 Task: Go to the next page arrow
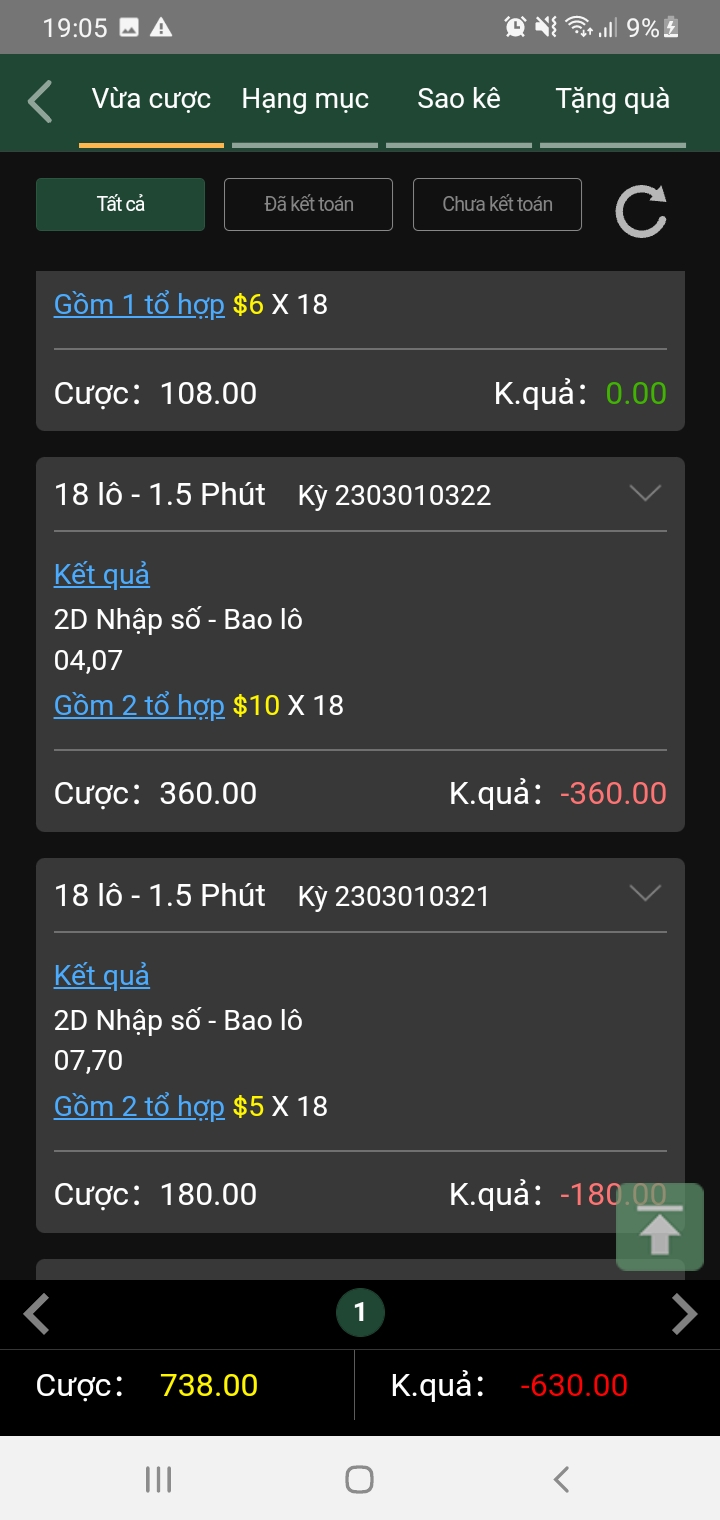point(684,1314)
